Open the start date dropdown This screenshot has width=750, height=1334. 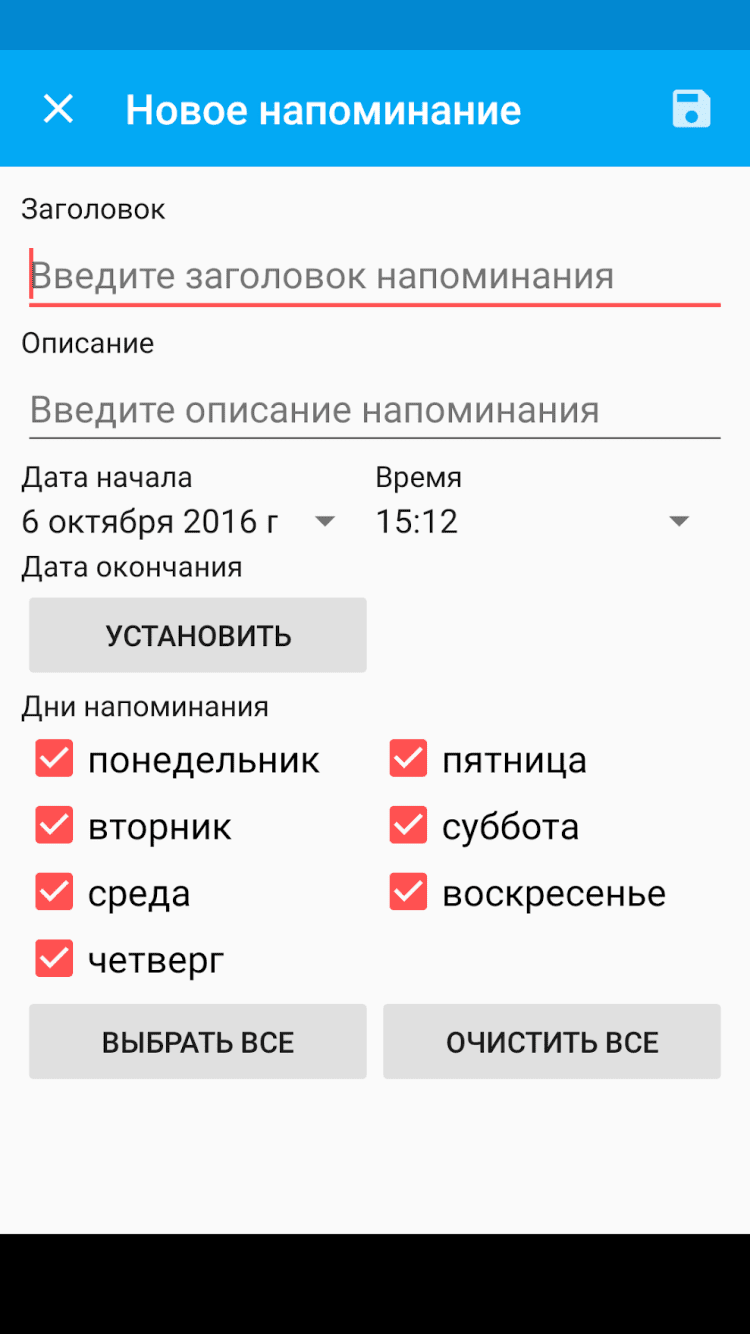tap(180, 521)
